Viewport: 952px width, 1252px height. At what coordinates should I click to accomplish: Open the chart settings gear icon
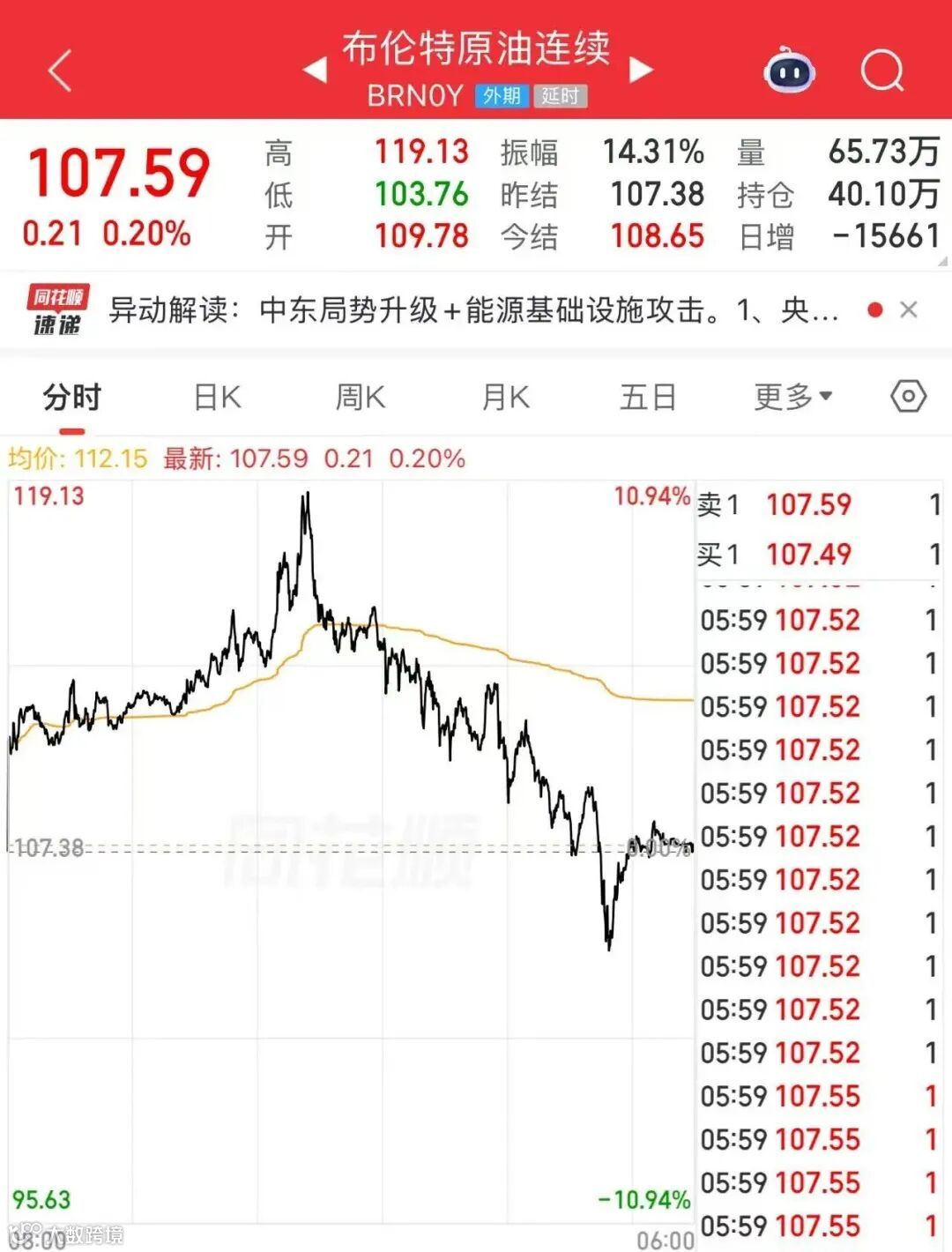pos(907,398)
